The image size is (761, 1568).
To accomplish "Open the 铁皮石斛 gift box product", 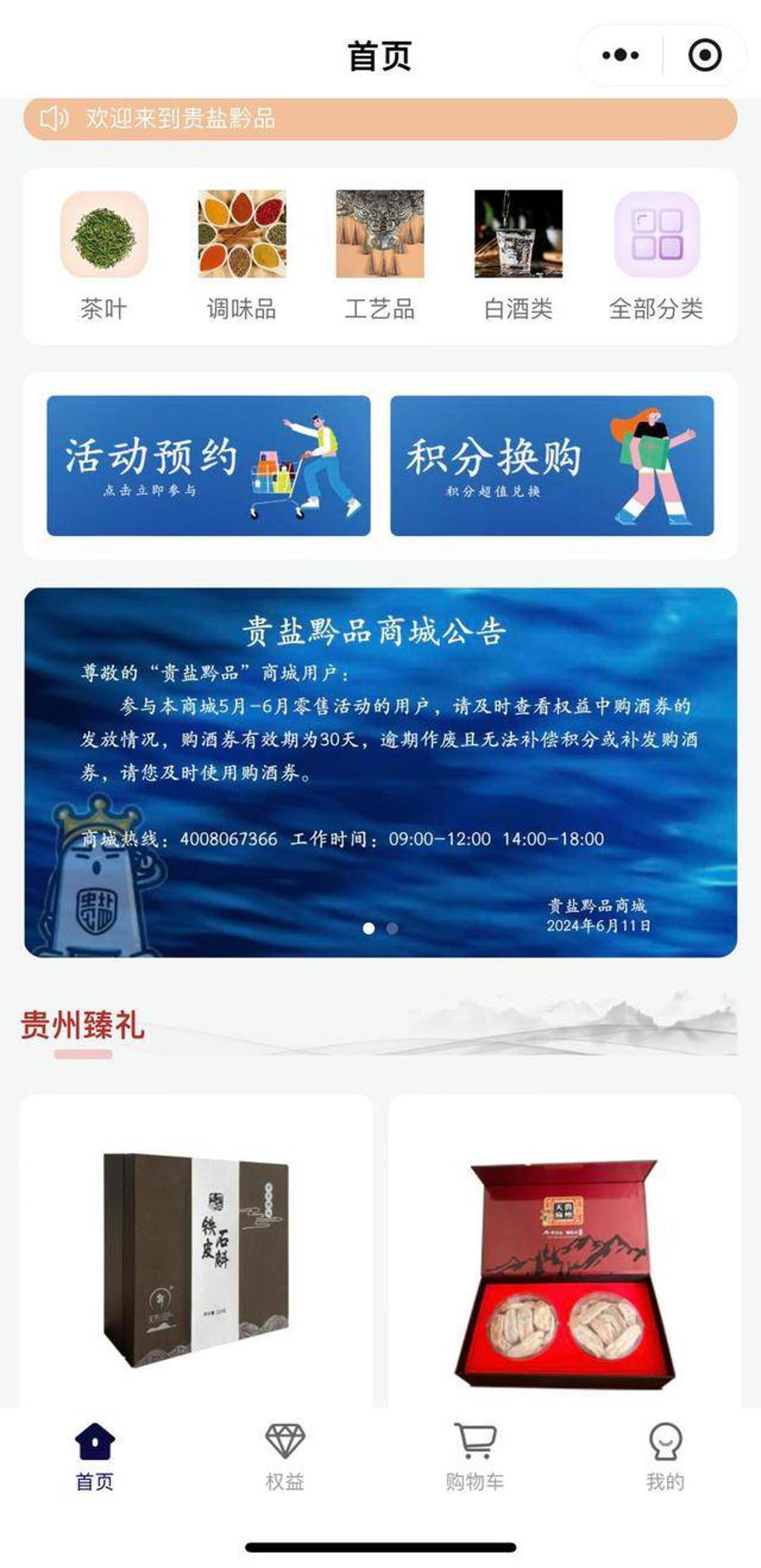I will click(196, 1252).
